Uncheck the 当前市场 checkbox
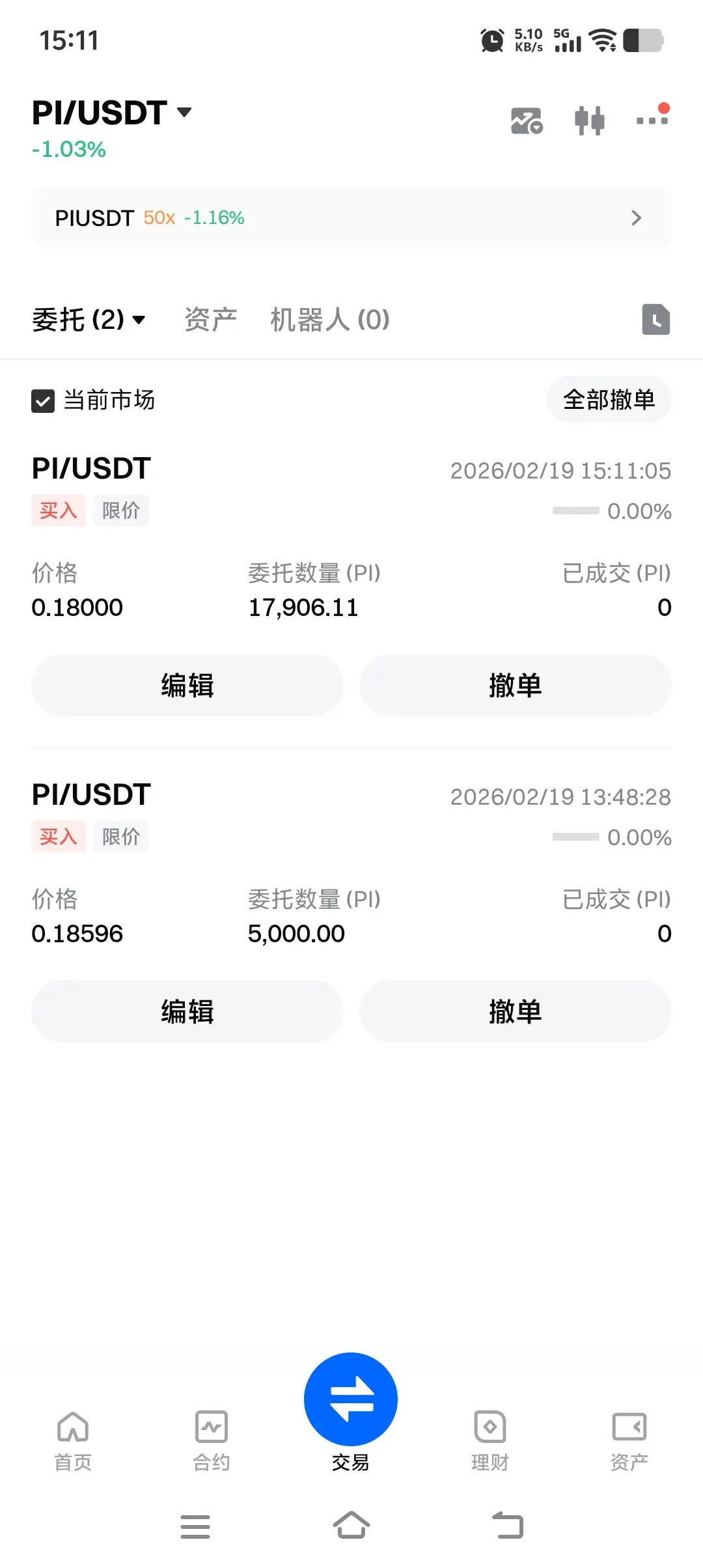 [43, 401]
